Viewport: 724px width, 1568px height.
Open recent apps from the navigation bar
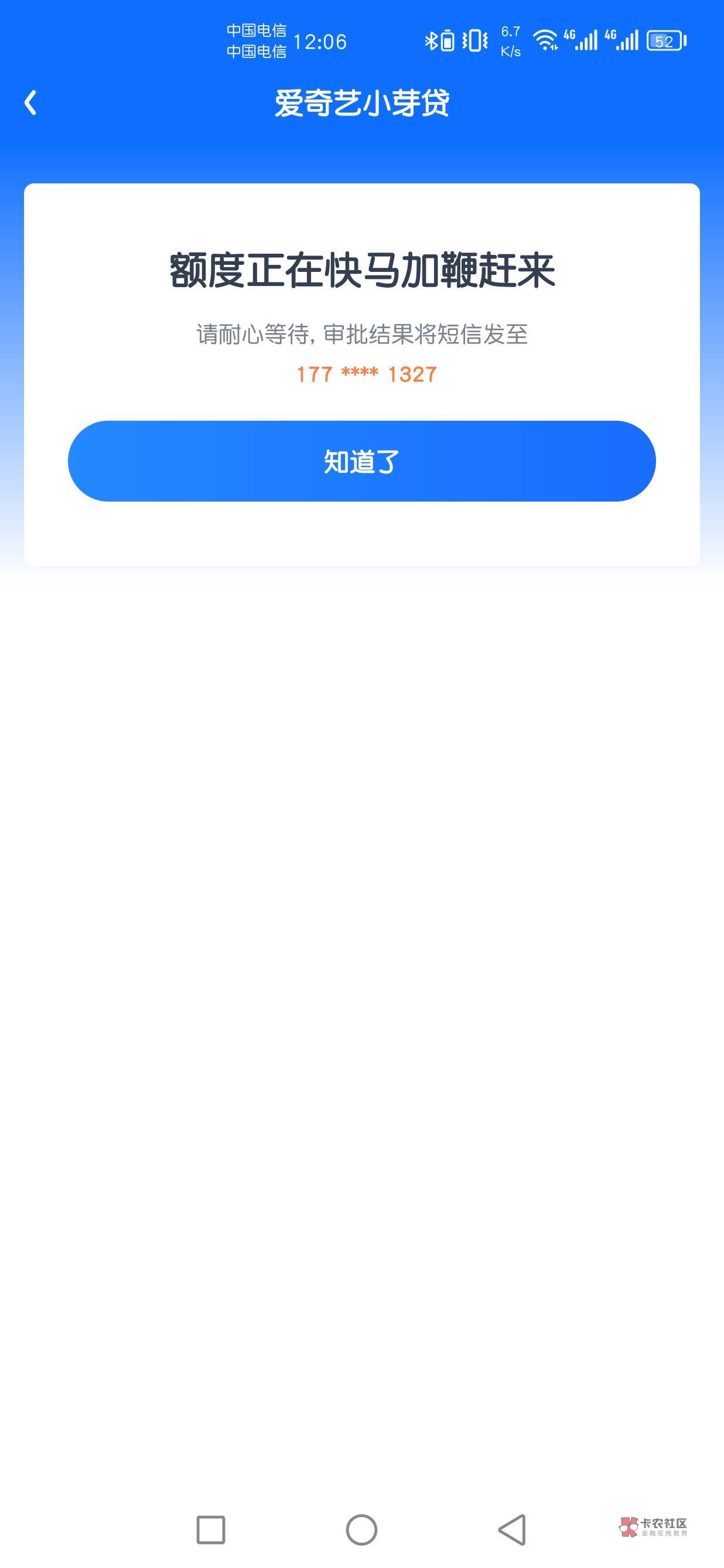click(x=210, y=1530)
